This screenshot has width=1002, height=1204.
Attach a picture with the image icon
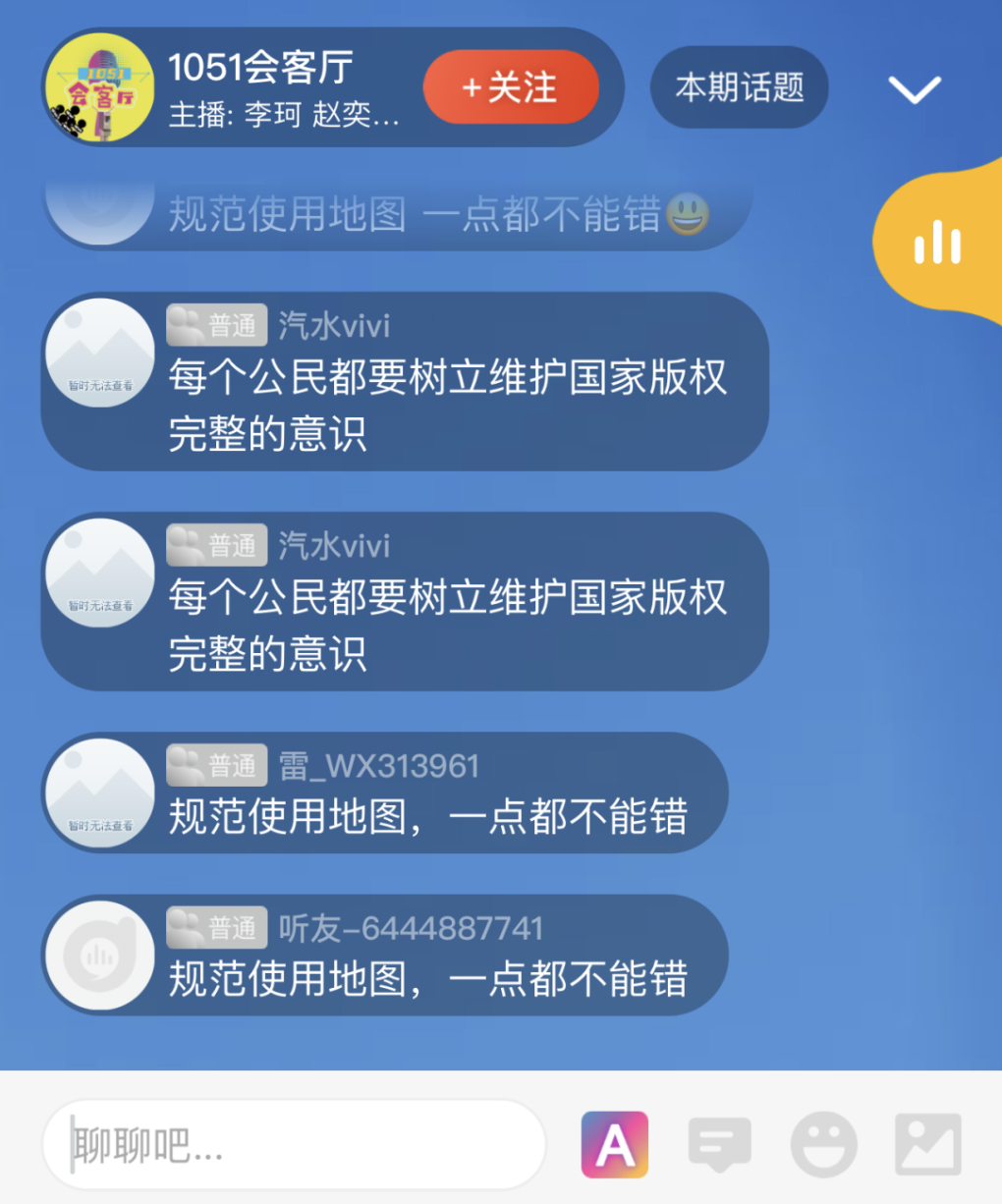pos(927,1144)
